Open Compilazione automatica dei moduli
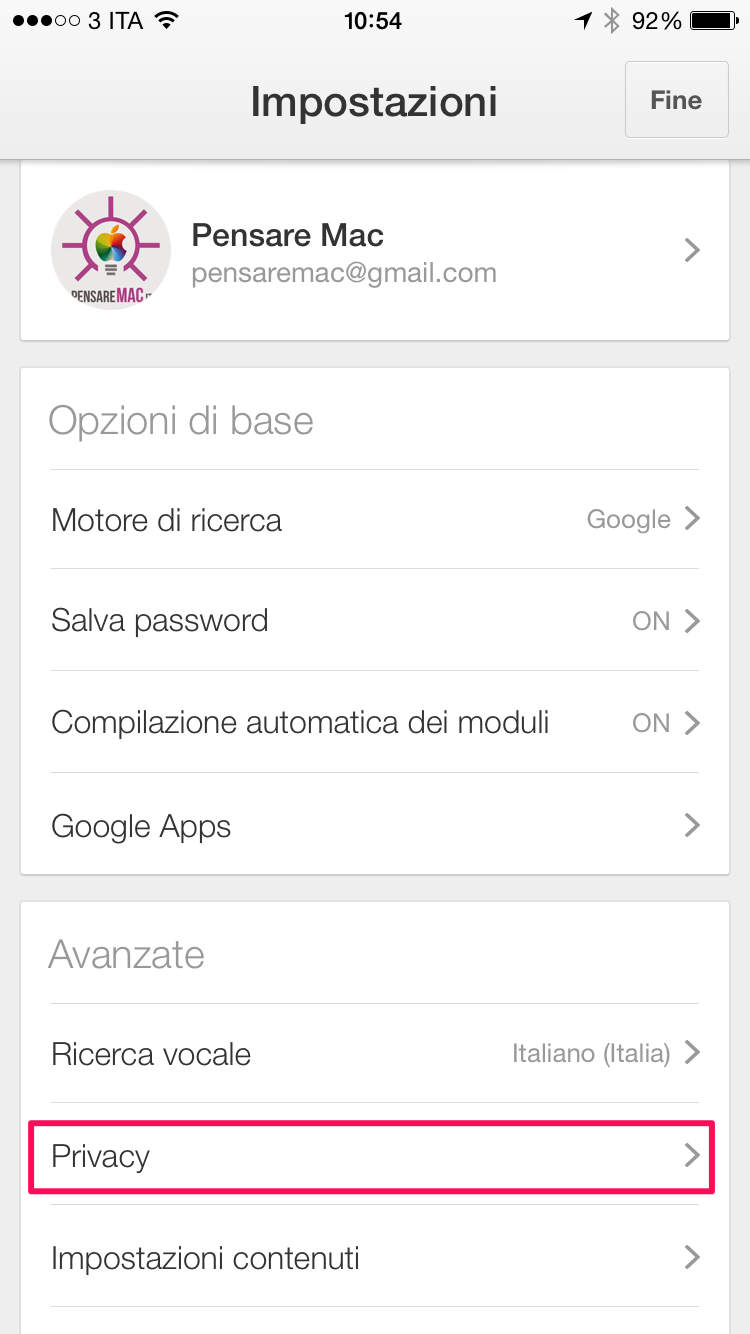750x1334 pixels. [x=375, y=722]
